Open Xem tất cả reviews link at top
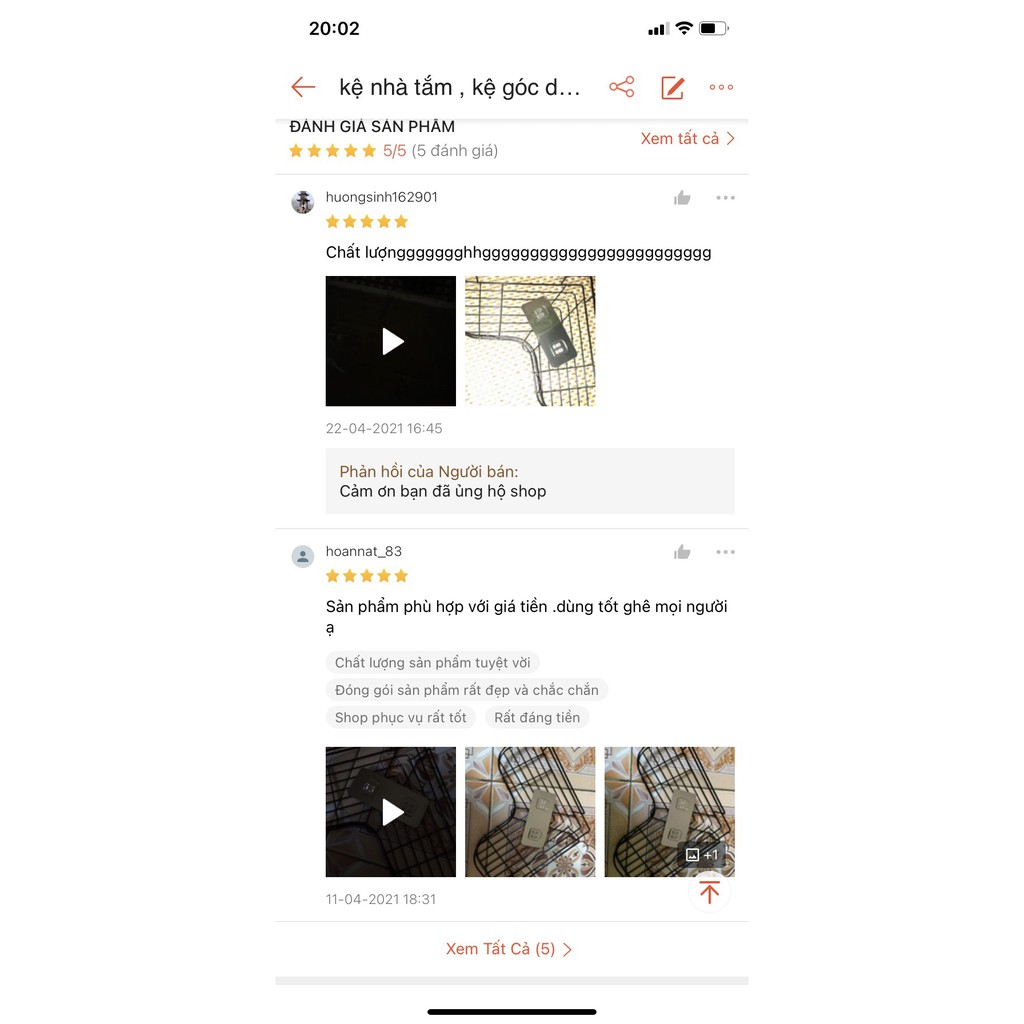 point(687,139)
